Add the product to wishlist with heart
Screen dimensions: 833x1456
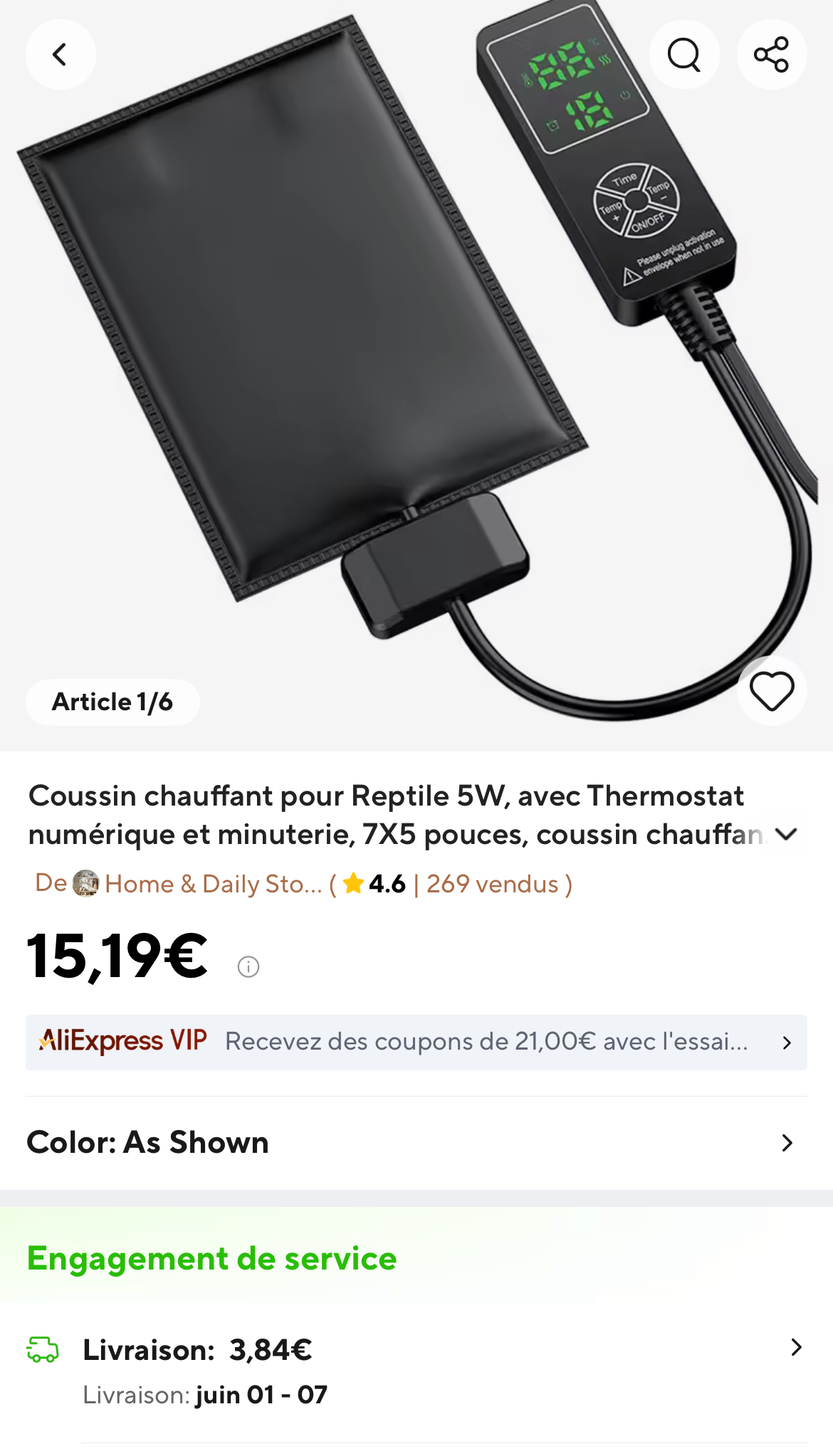pos(772,691)
